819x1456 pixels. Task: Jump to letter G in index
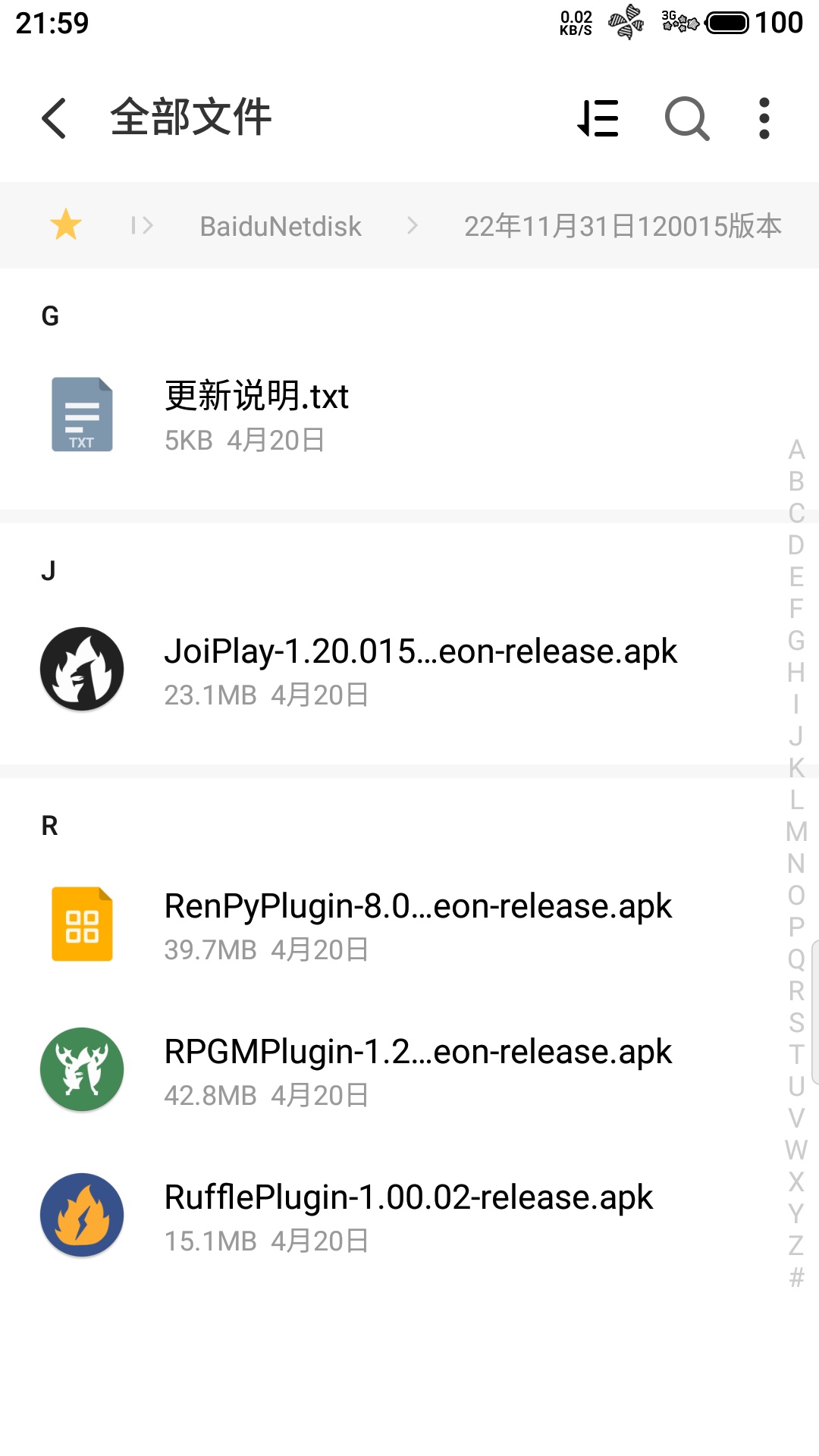tap(796, 641)
